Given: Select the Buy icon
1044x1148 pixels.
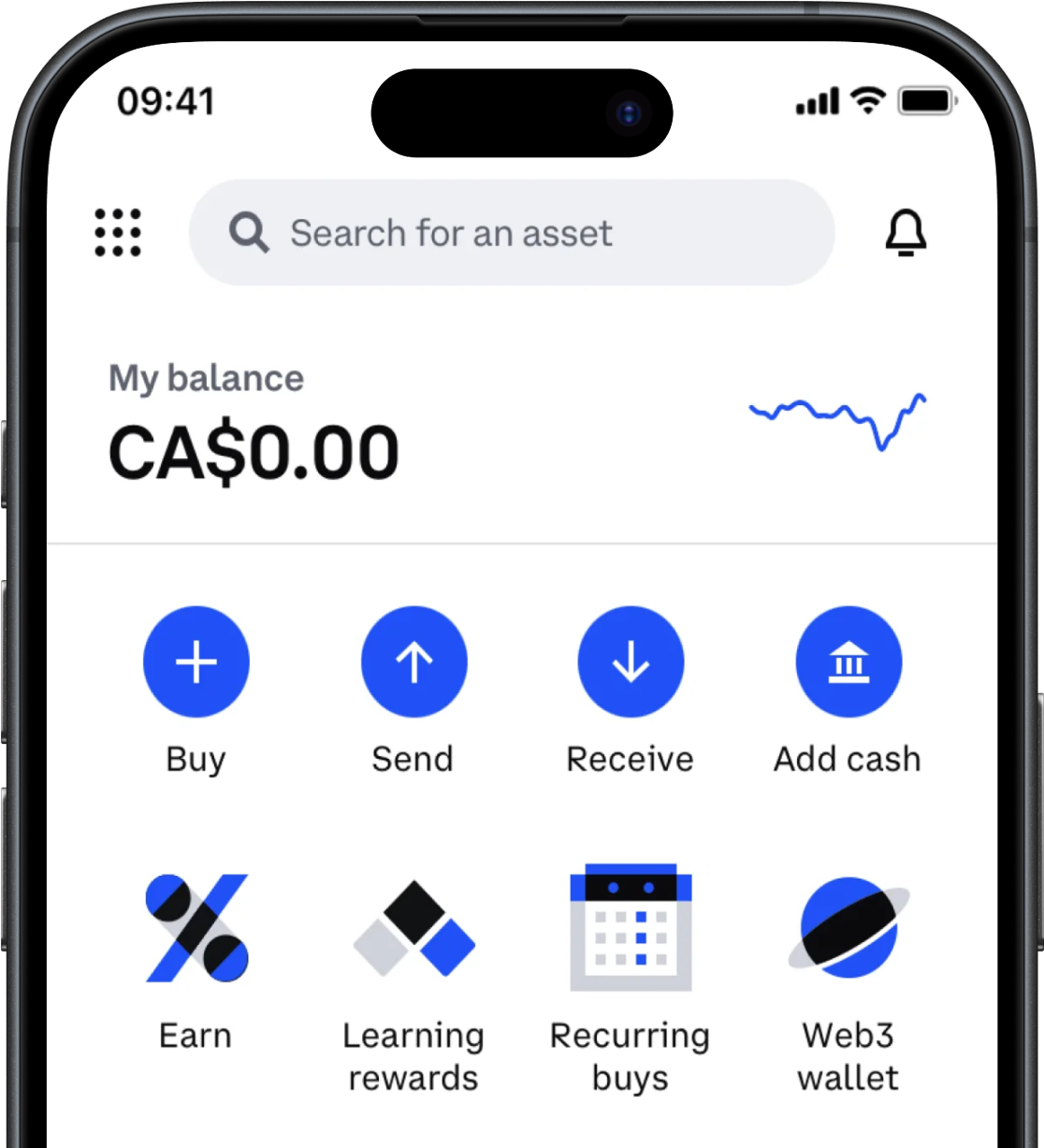Looking at the screenshot, I should click(196, 661).
